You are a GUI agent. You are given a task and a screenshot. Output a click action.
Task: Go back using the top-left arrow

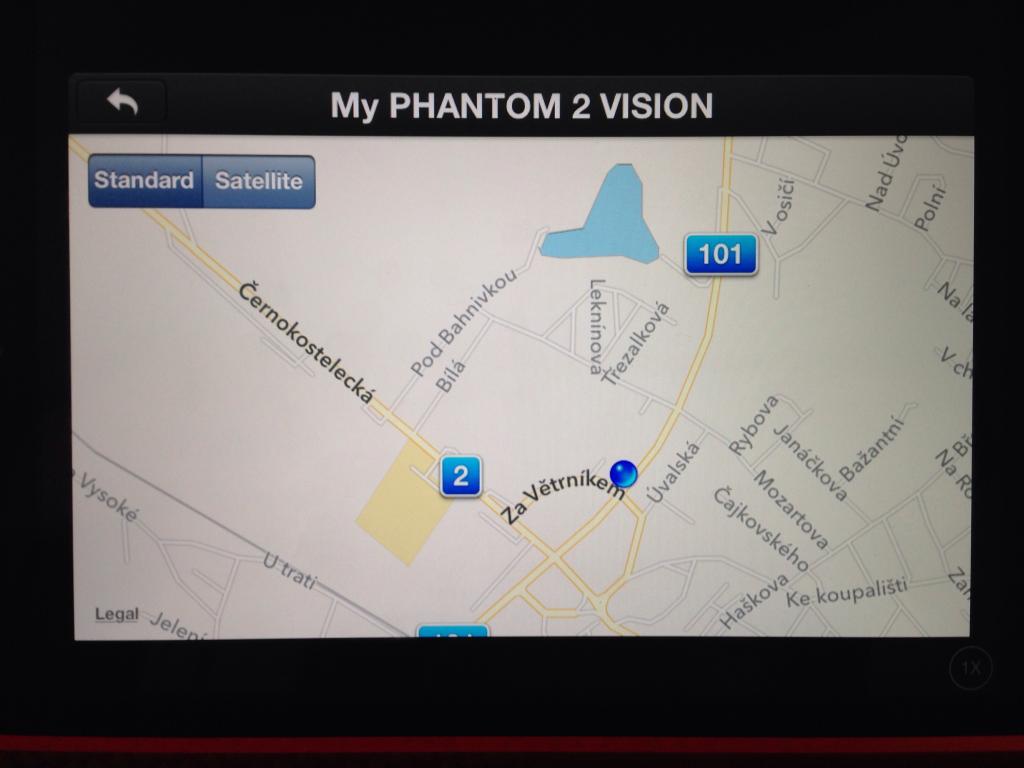[122, 102]
